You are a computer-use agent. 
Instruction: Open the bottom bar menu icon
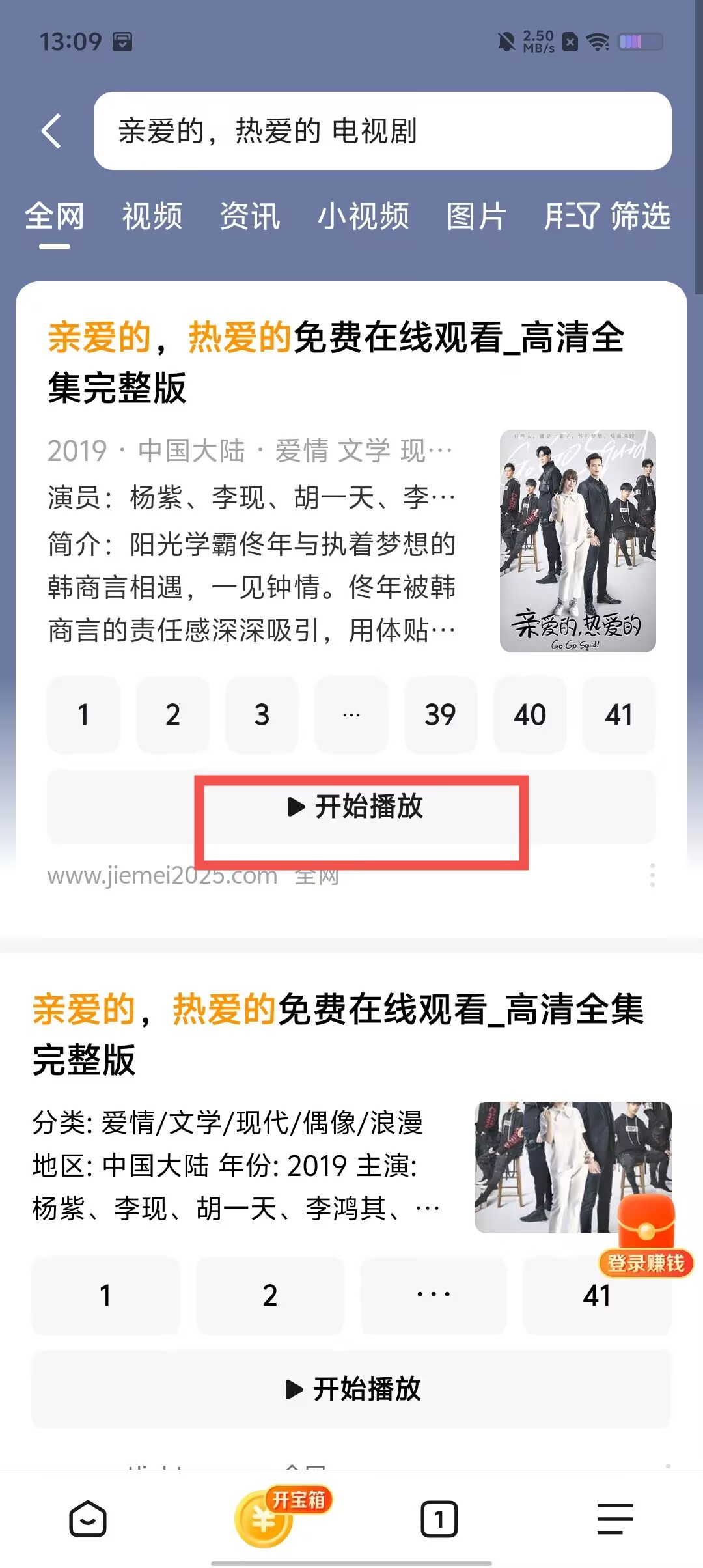coord(614,1519)
